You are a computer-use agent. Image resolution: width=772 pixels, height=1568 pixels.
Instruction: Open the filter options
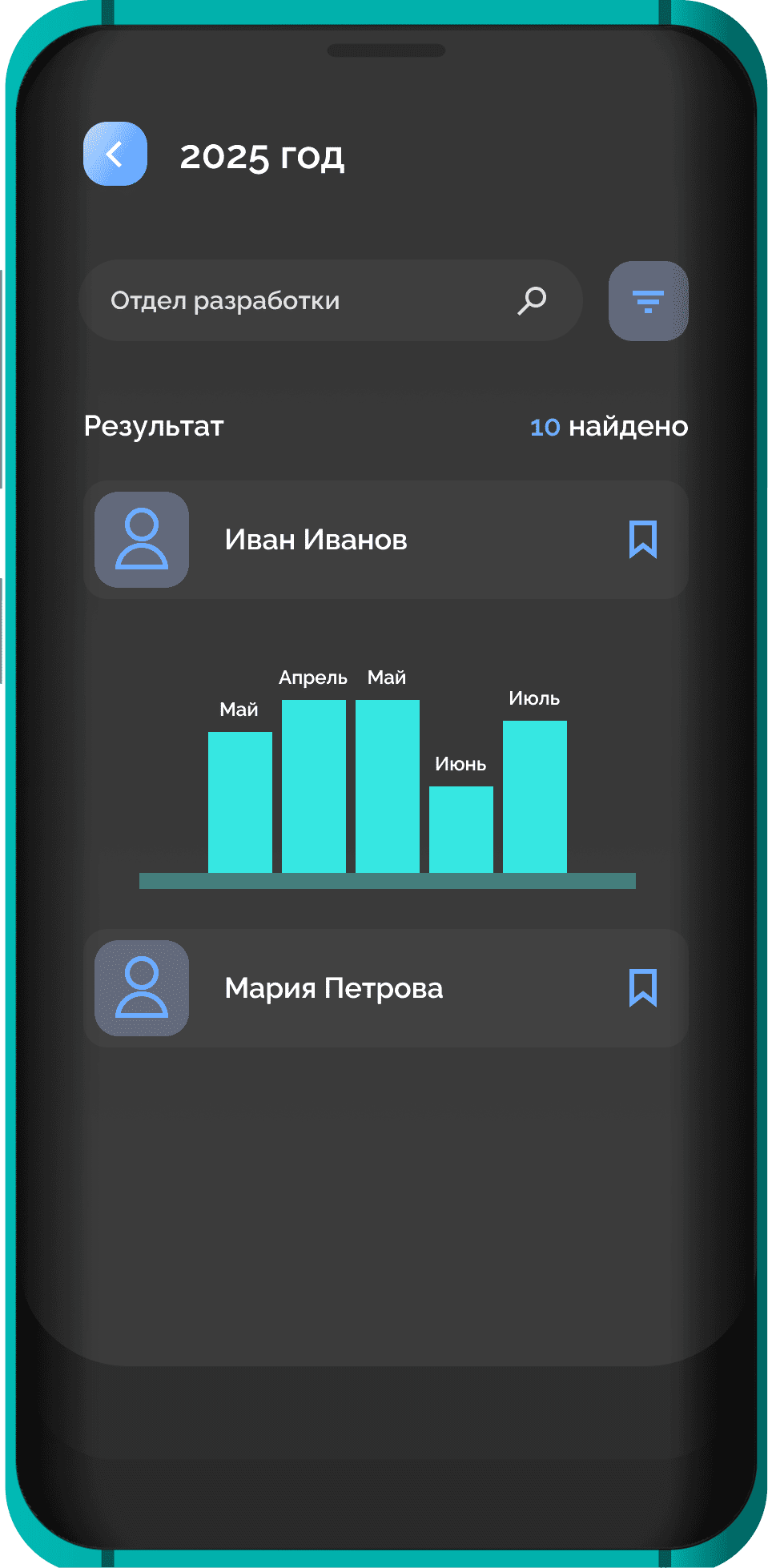click(648, 301)
